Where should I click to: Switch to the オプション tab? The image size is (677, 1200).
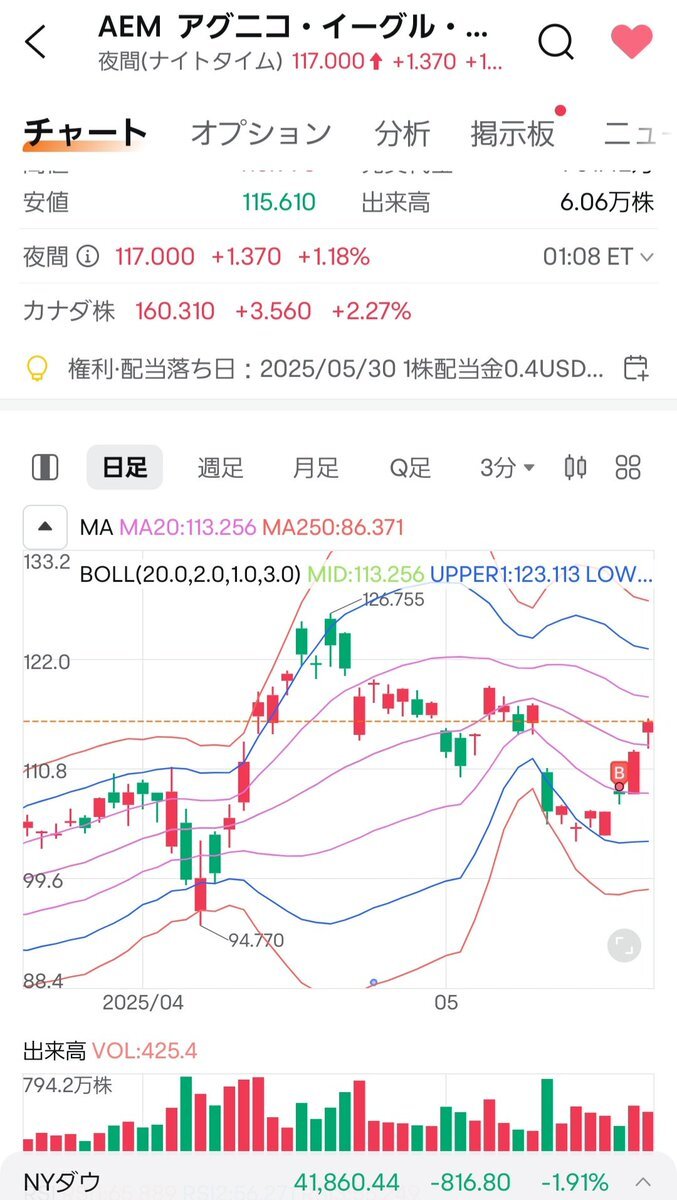260,133
